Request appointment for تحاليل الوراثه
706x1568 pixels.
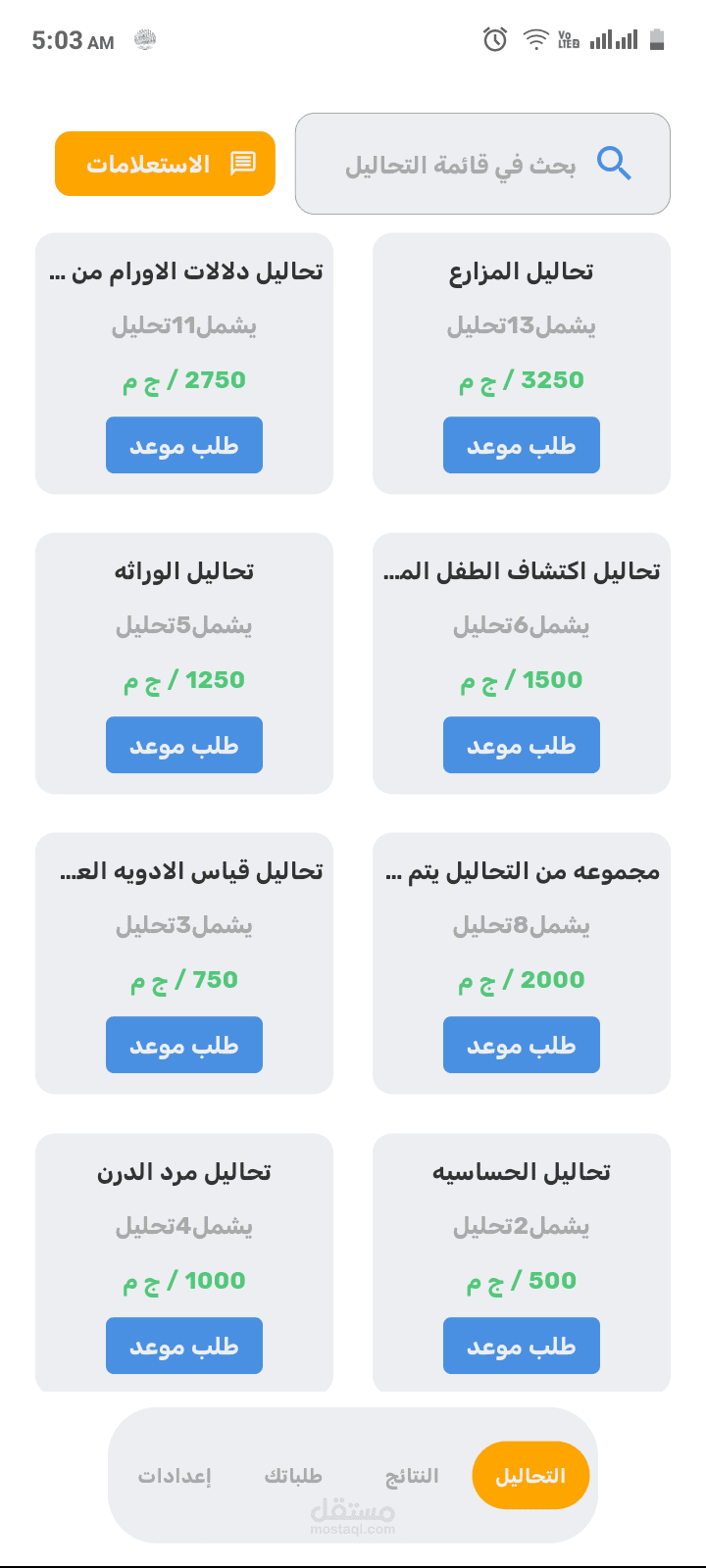click(x=184, y=746)
